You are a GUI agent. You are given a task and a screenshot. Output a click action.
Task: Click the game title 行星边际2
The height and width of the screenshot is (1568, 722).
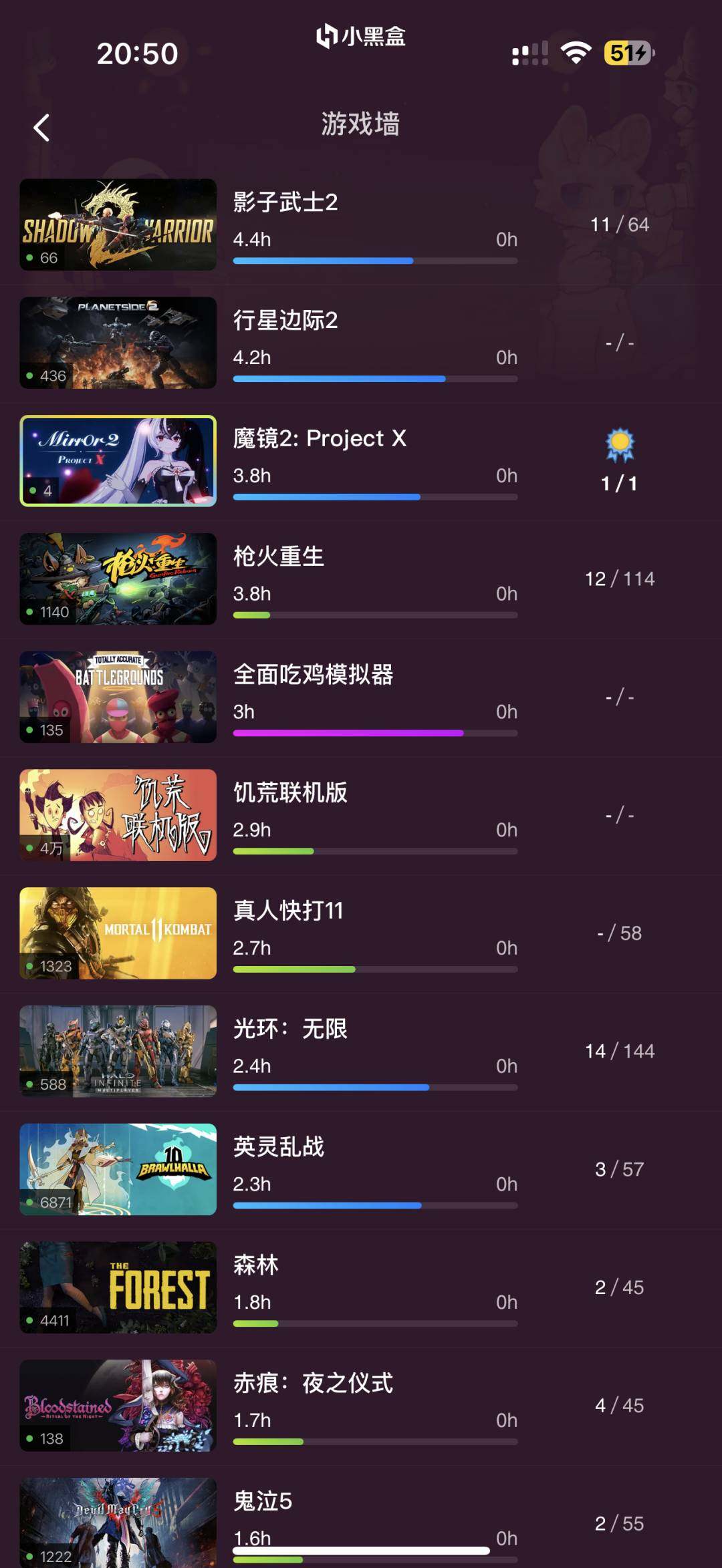coord(283,321)
